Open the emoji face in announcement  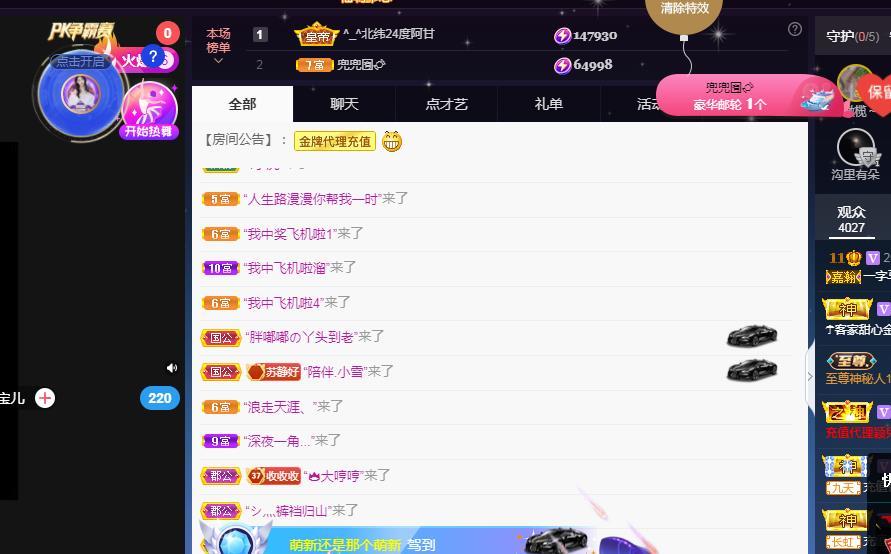[x=392, y=141]
